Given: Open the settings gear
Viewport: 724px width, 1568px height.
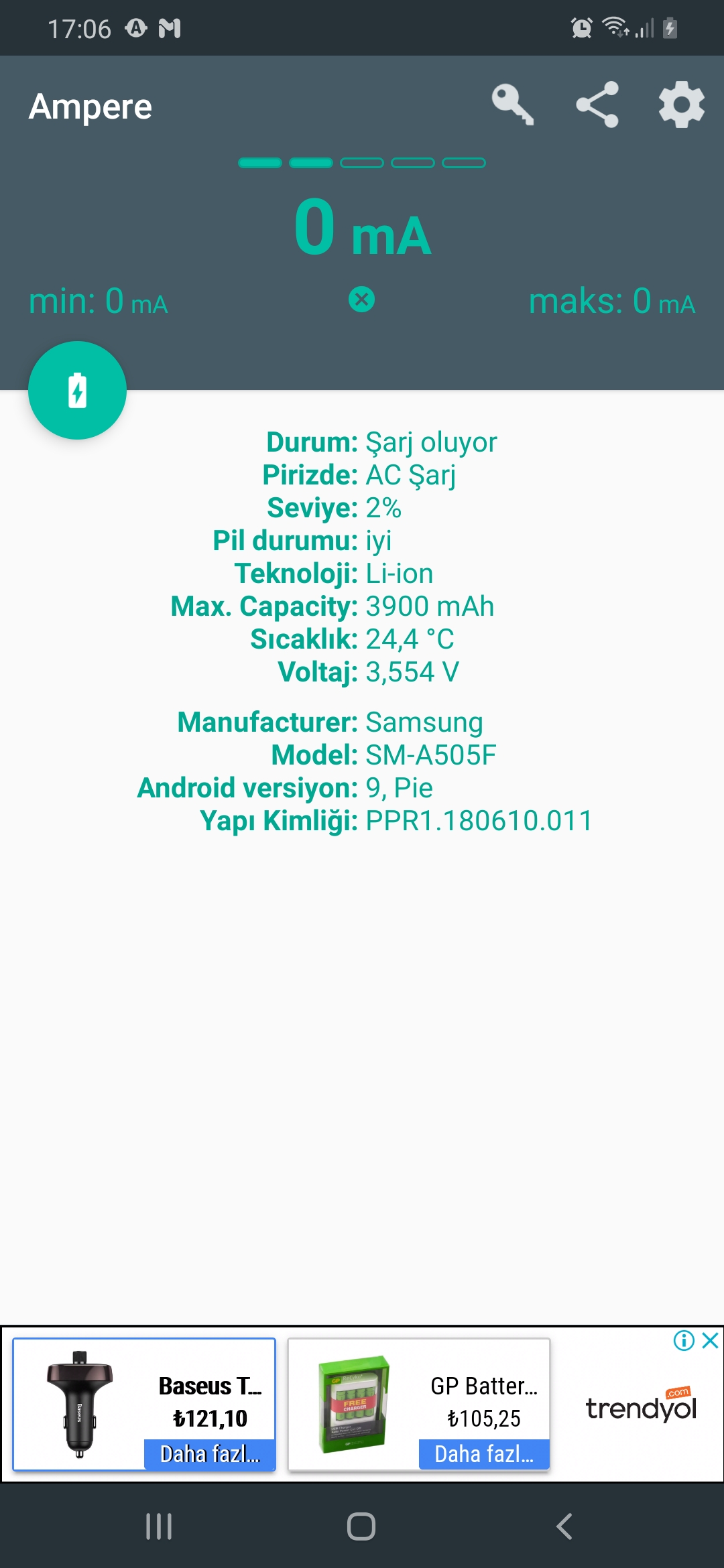Looking at the screenshot, I should coord(682,105).
